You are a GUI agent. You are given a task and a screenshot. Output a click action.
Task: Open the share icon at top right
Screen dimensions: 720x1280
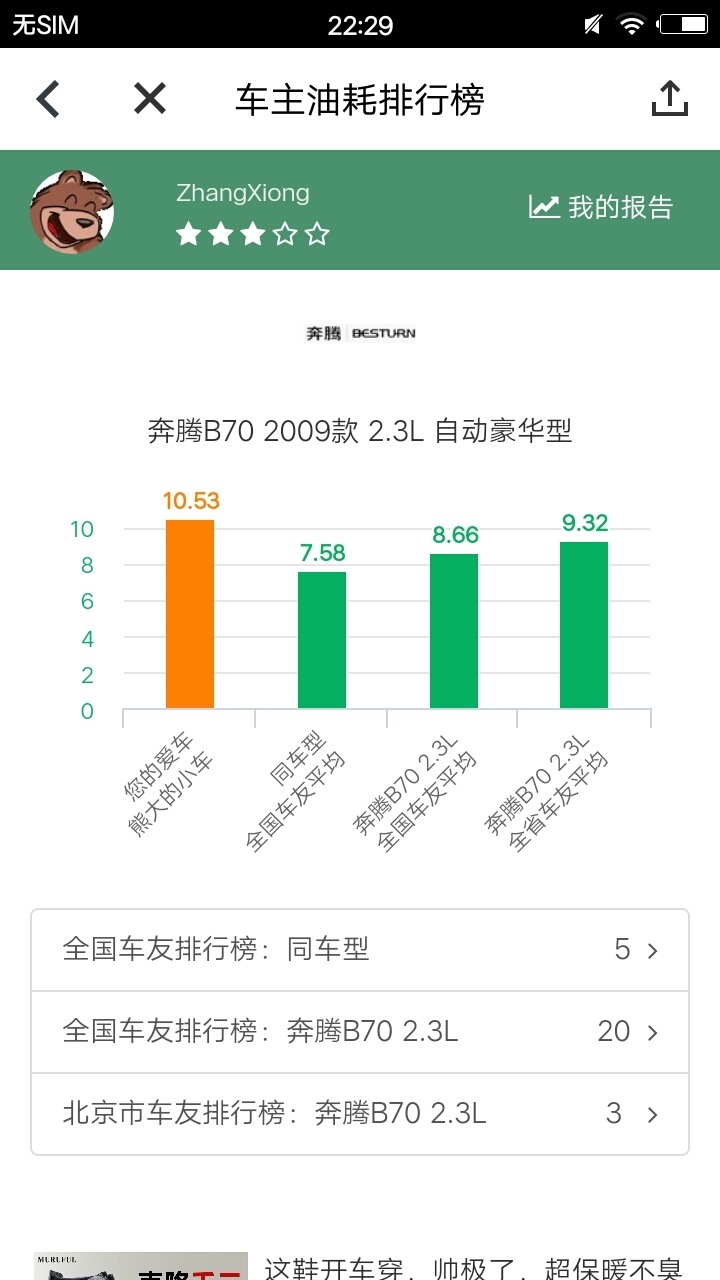[671, 98]
